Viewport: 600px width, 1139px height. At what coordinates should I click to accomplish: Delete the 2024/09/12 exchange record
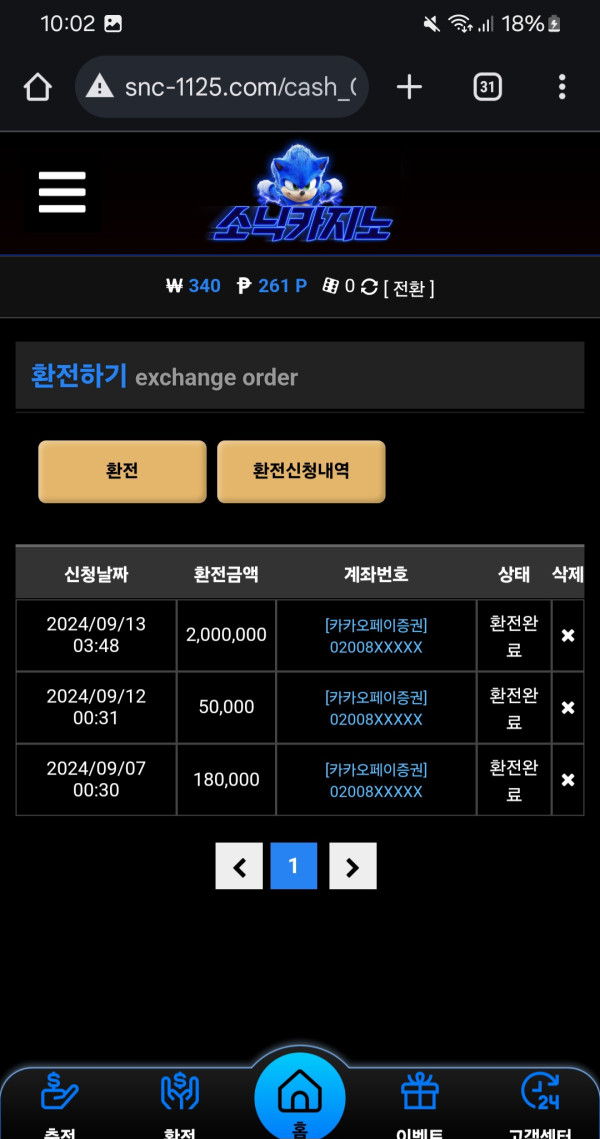[567, 708]
